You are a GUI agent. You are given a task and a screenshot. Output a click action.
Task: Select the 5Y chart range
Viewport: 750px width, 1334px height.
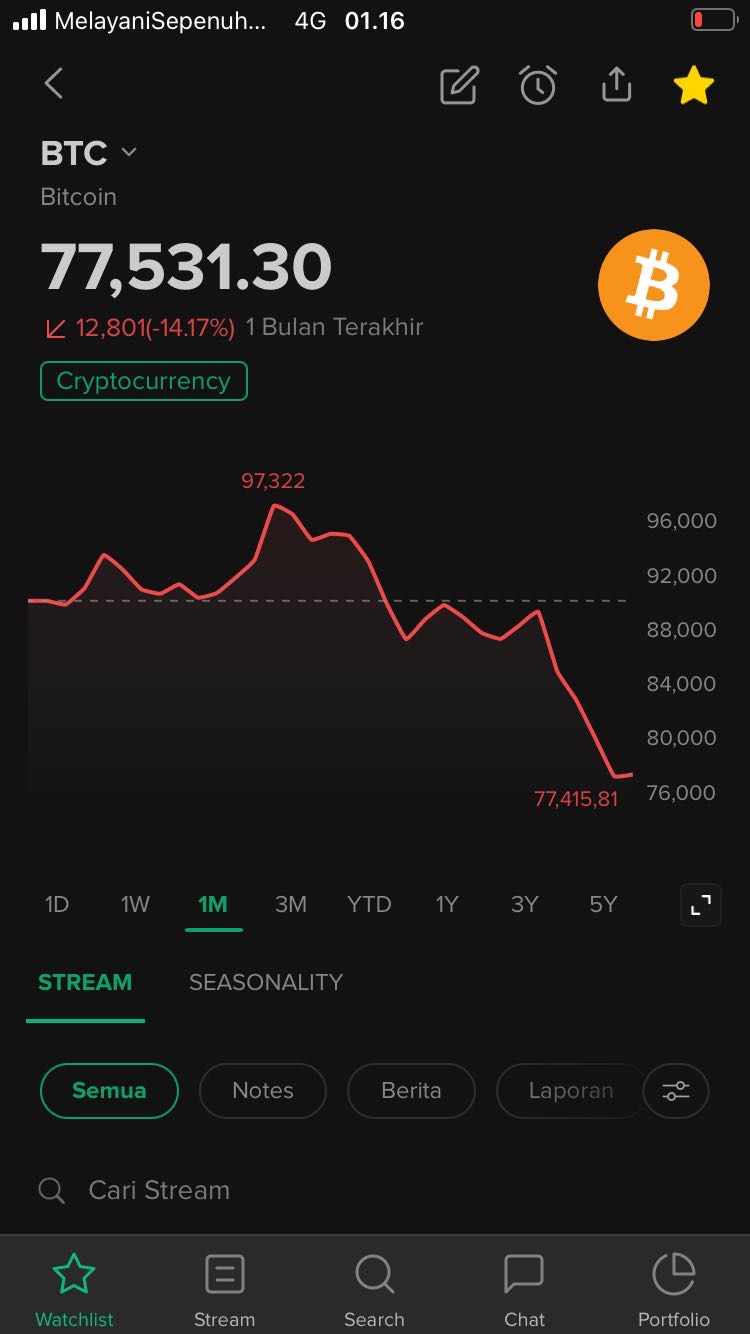[603, 905]
